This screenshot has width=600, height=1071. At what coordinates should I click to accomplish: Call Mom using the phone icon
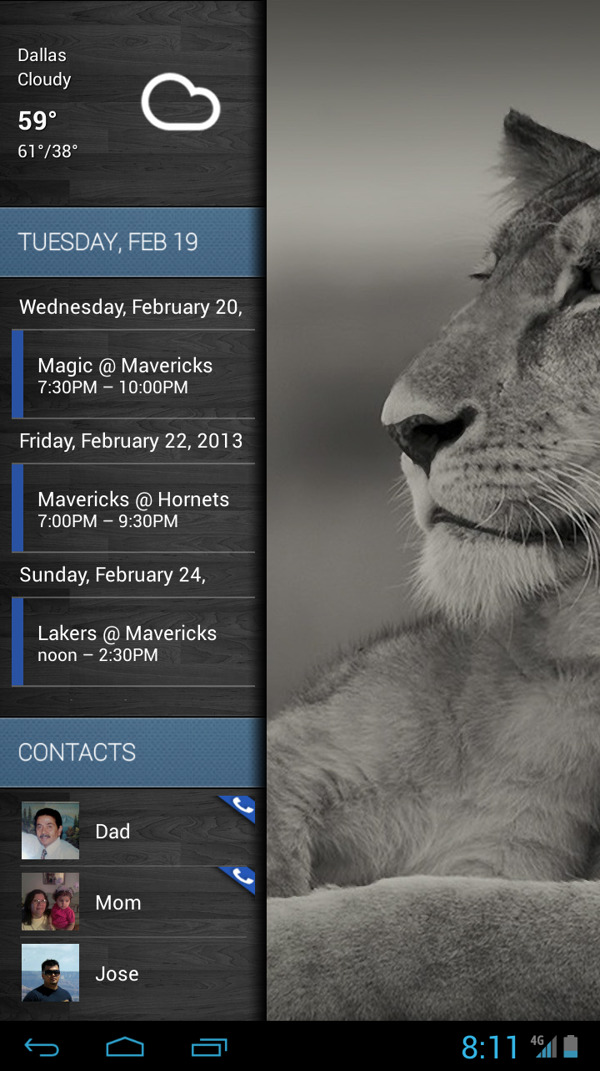tap(241, 877)
